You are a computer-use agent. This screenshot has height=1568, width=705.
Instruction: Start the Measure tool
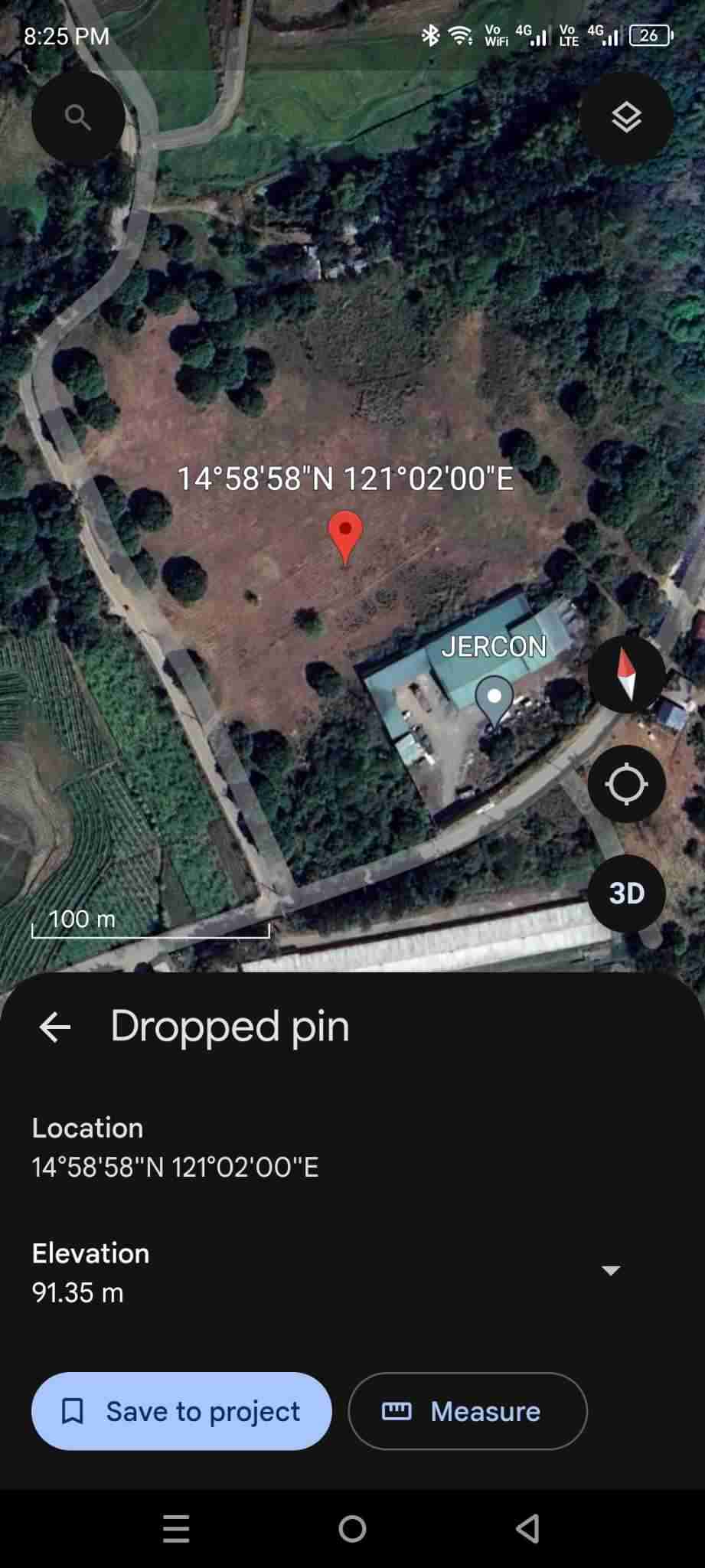[468, 1411]
